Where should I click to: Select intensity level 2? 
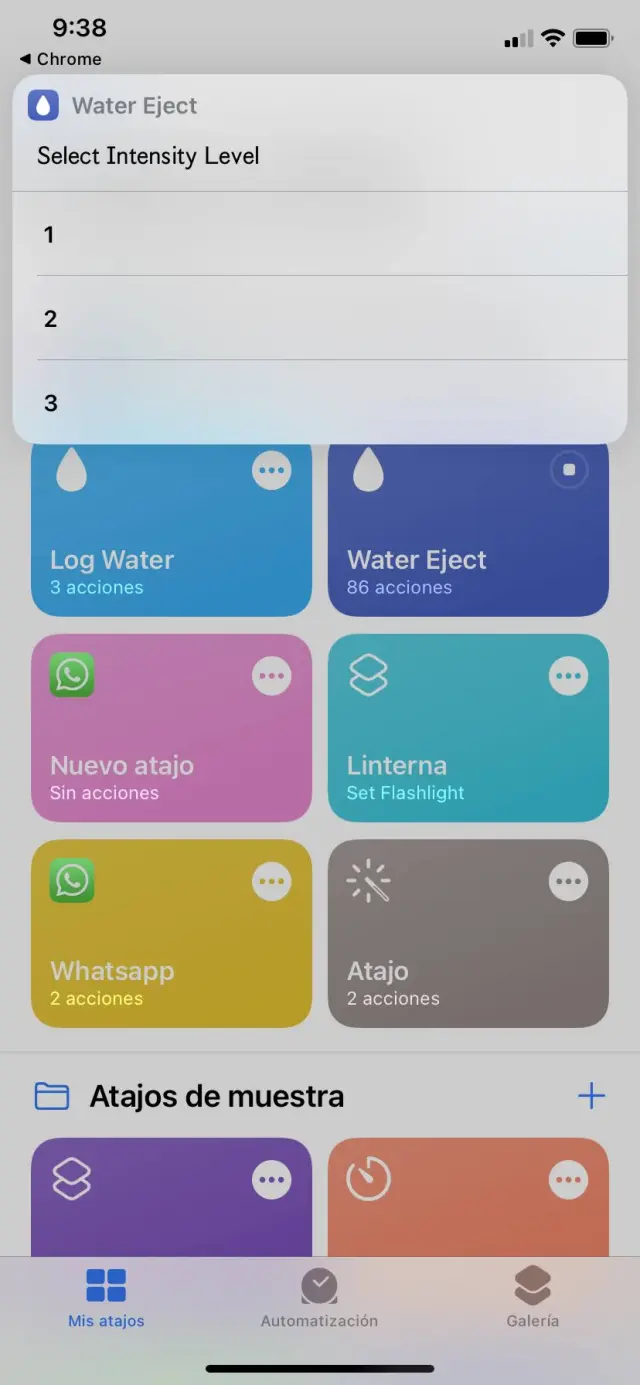[320, 319]
